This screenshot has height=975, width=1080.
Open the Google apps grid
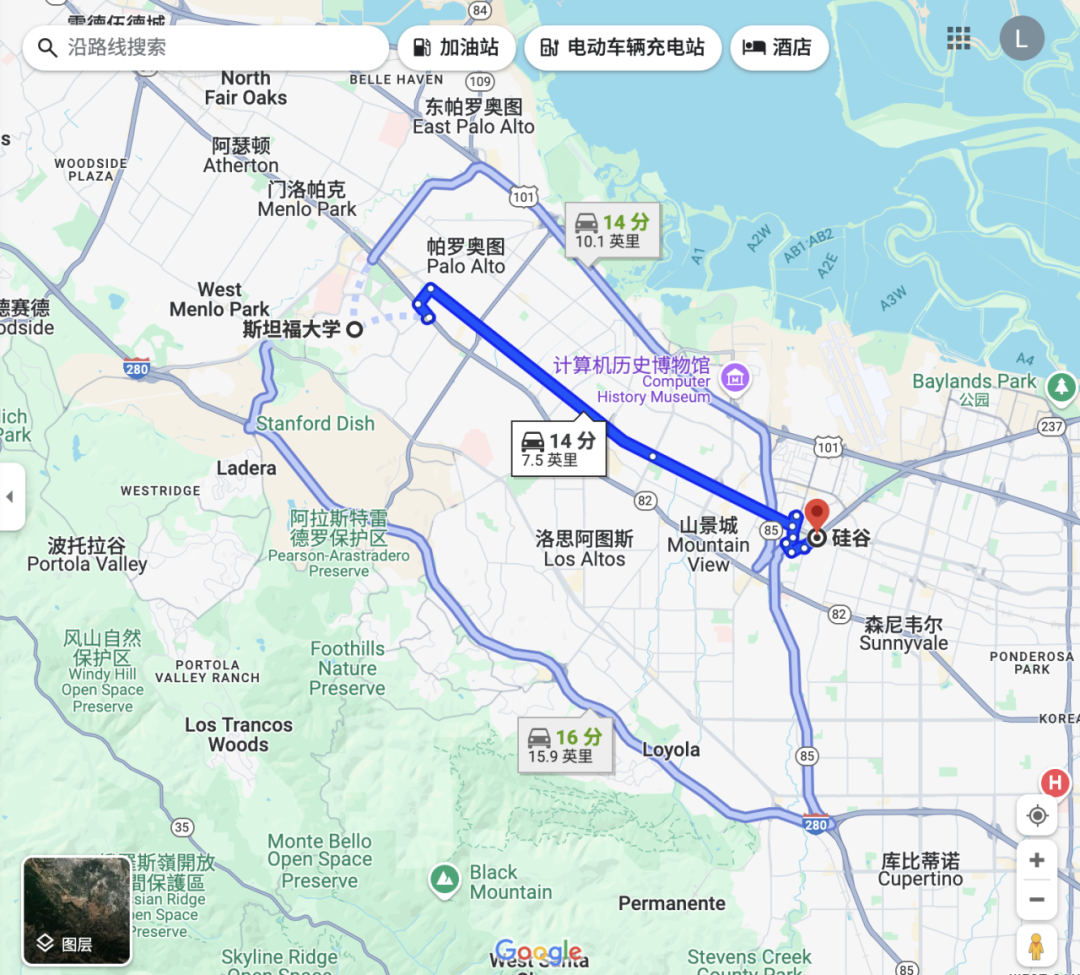coord(959,39)
